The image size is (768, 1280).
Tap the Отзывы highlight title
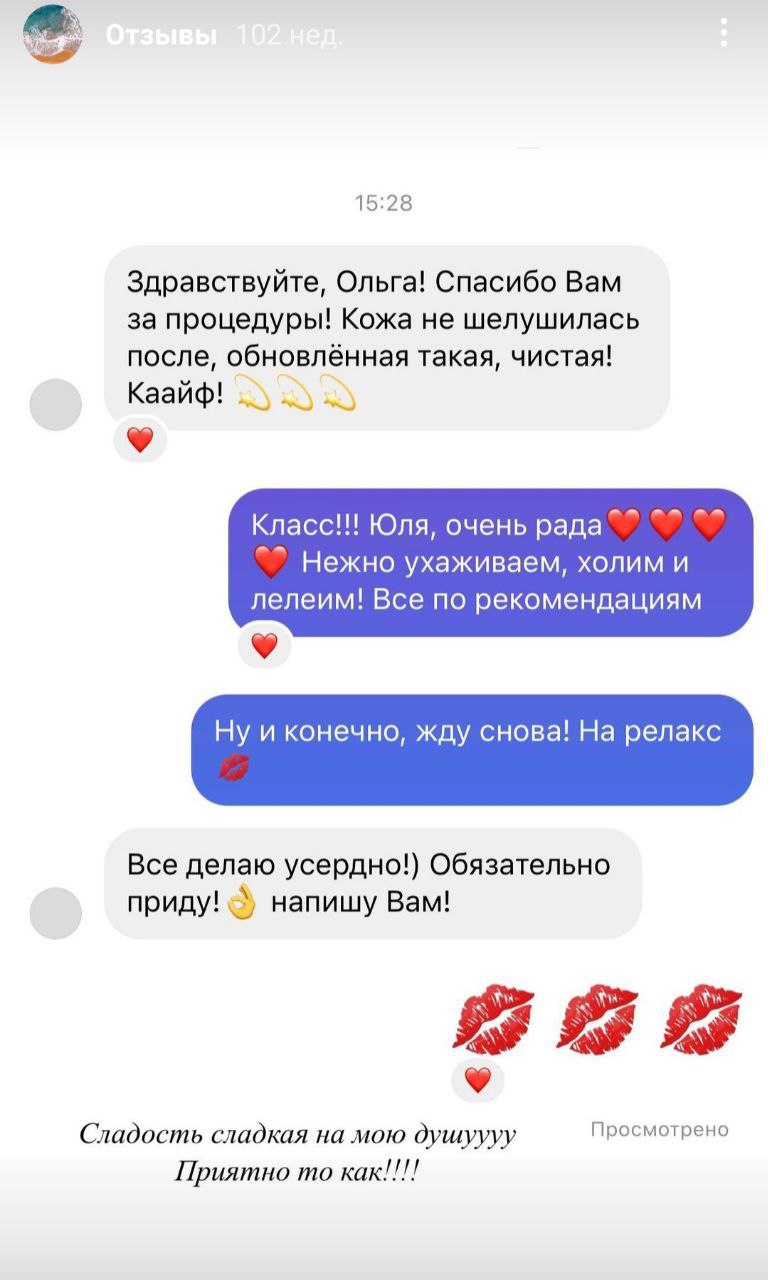[x=161, y=36]
